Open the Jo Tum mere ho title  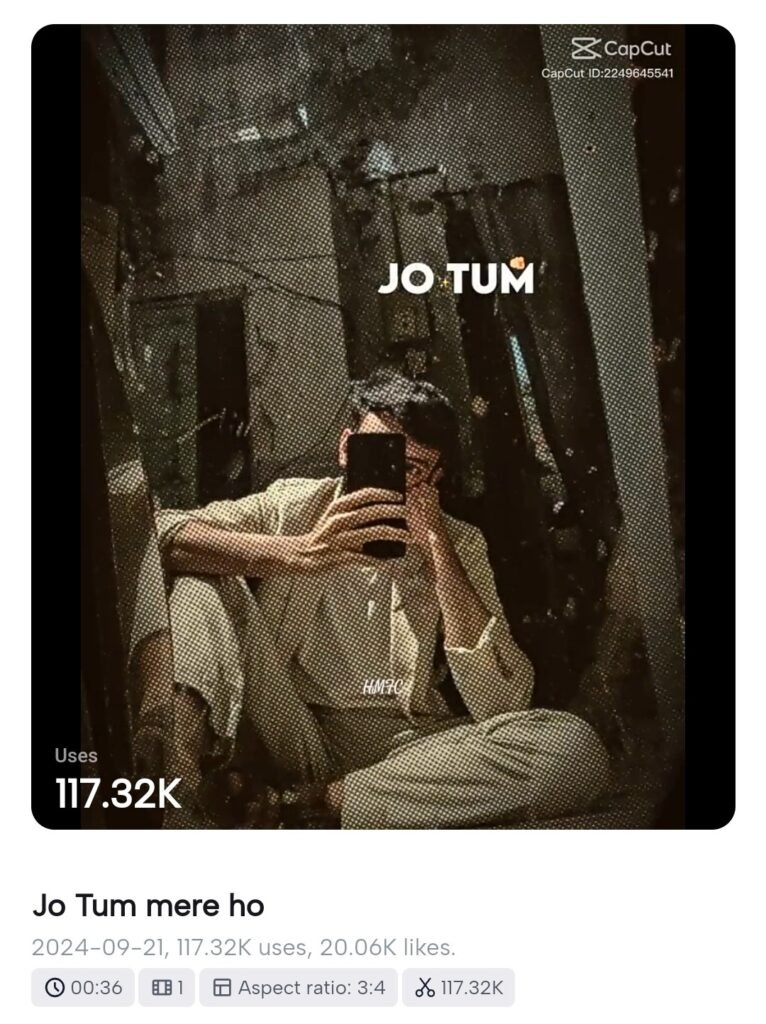(148, 906)
